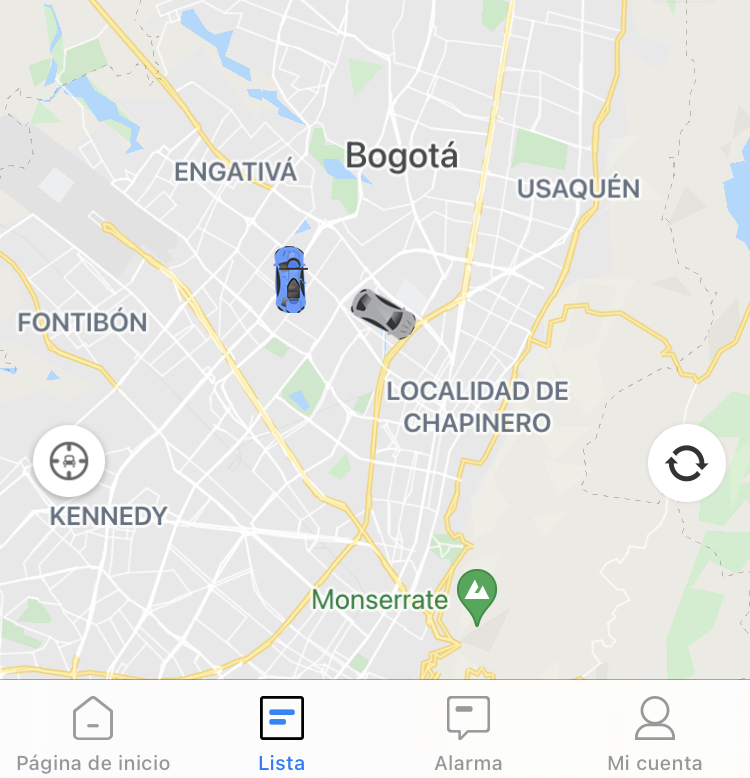Open the Monserrate place marker
Viewport: 750px width, 778px height.
[477, 594]
